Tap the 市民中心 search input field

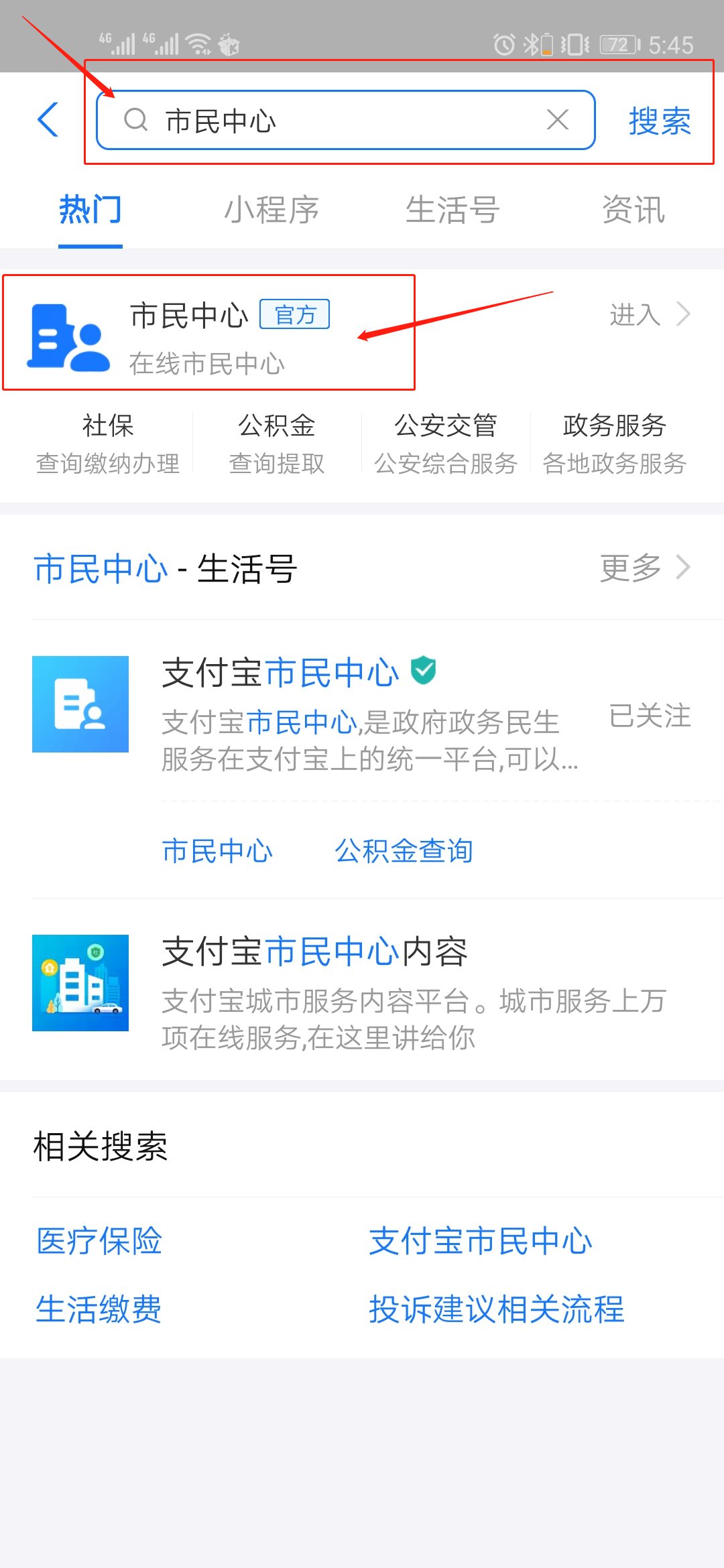point(335,121)
